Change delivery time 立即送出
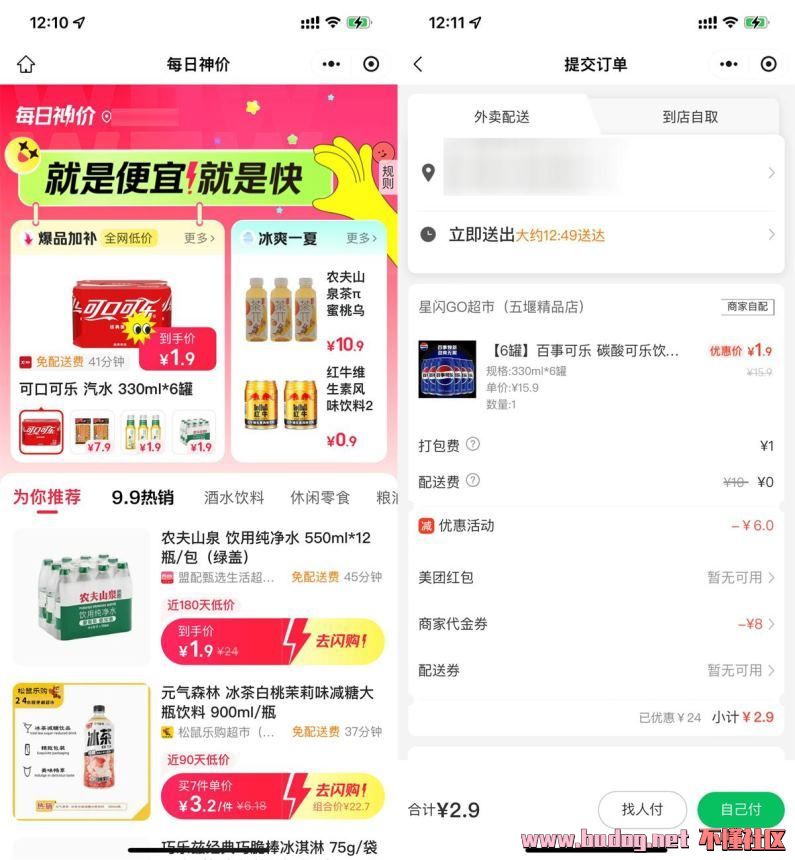Screen dimensions: 795x860 [x=595, y=235]
